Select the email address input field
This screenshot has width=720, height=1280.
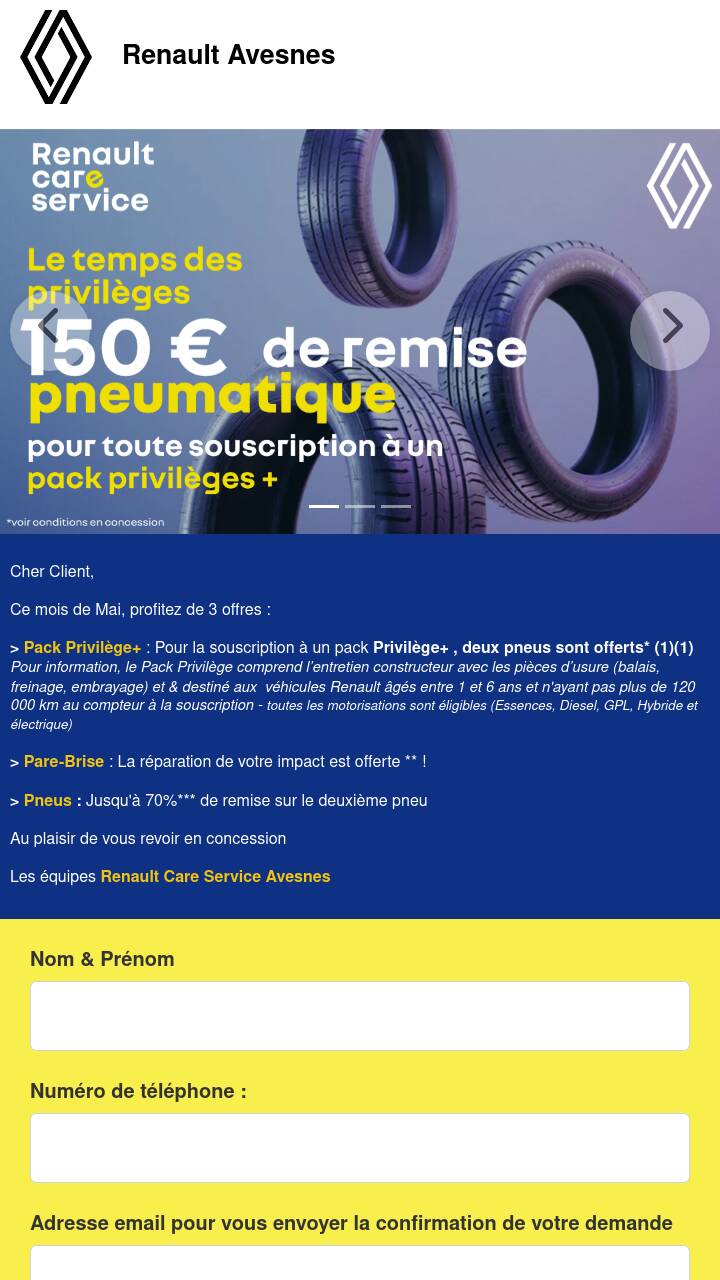(x=360, y=1263)
